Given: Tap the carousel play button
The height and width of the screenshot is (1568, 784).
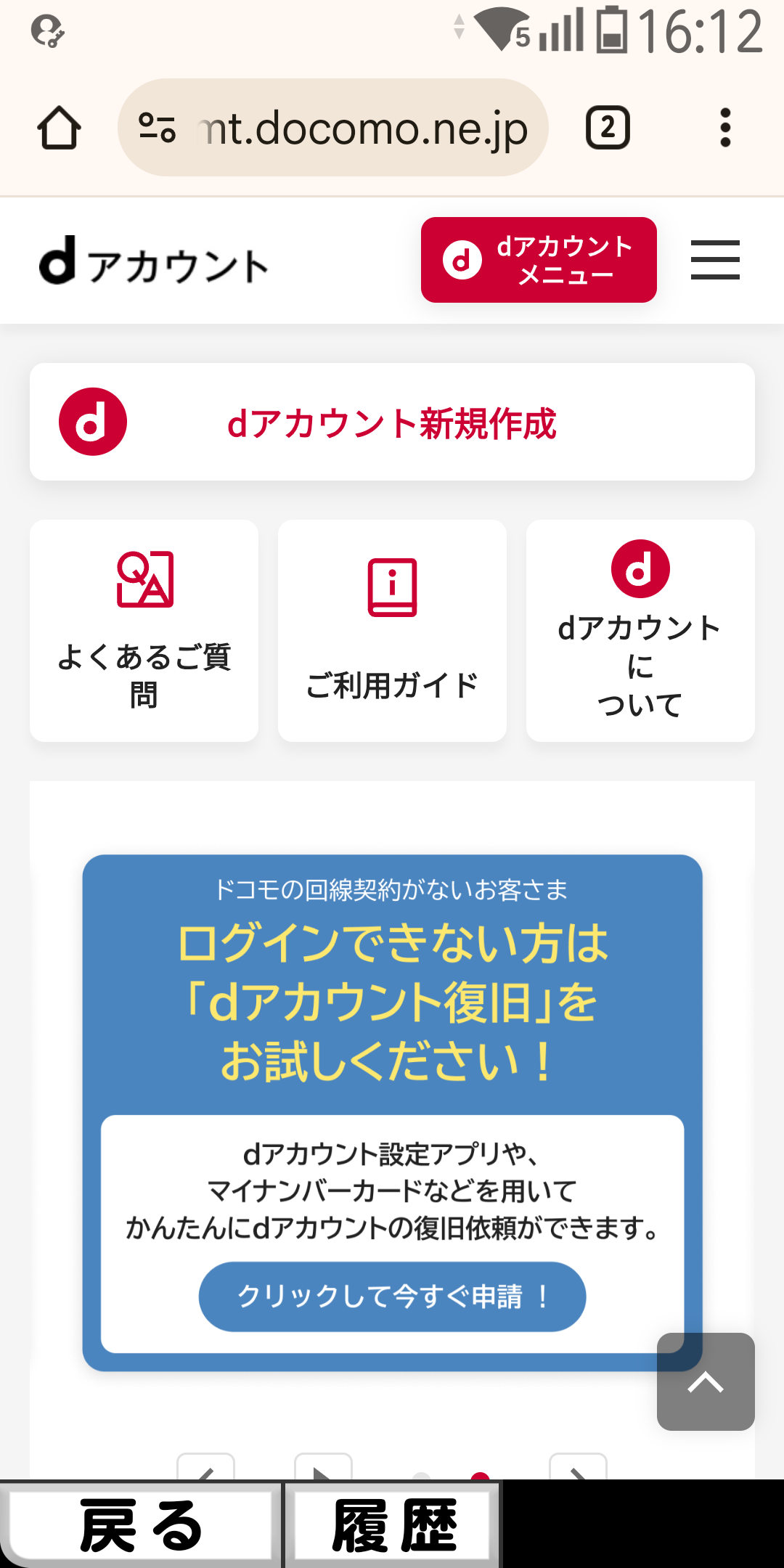Looking at the screenshot, I should (323, 1468).
